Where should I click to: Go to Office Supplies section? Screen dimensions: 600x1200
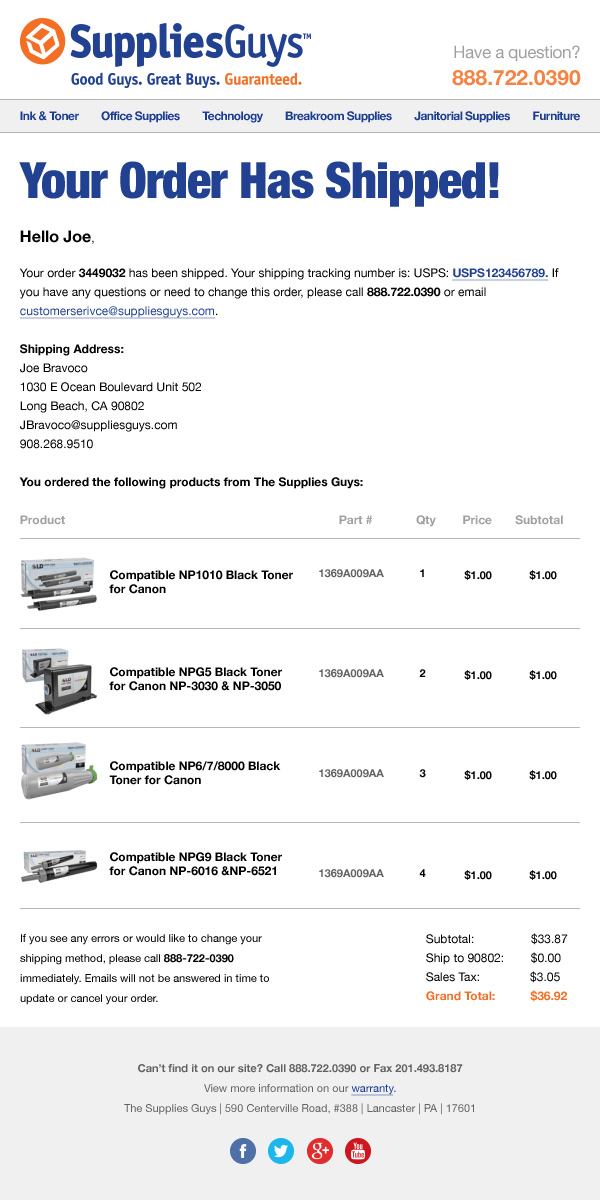(x=140, y=116)
